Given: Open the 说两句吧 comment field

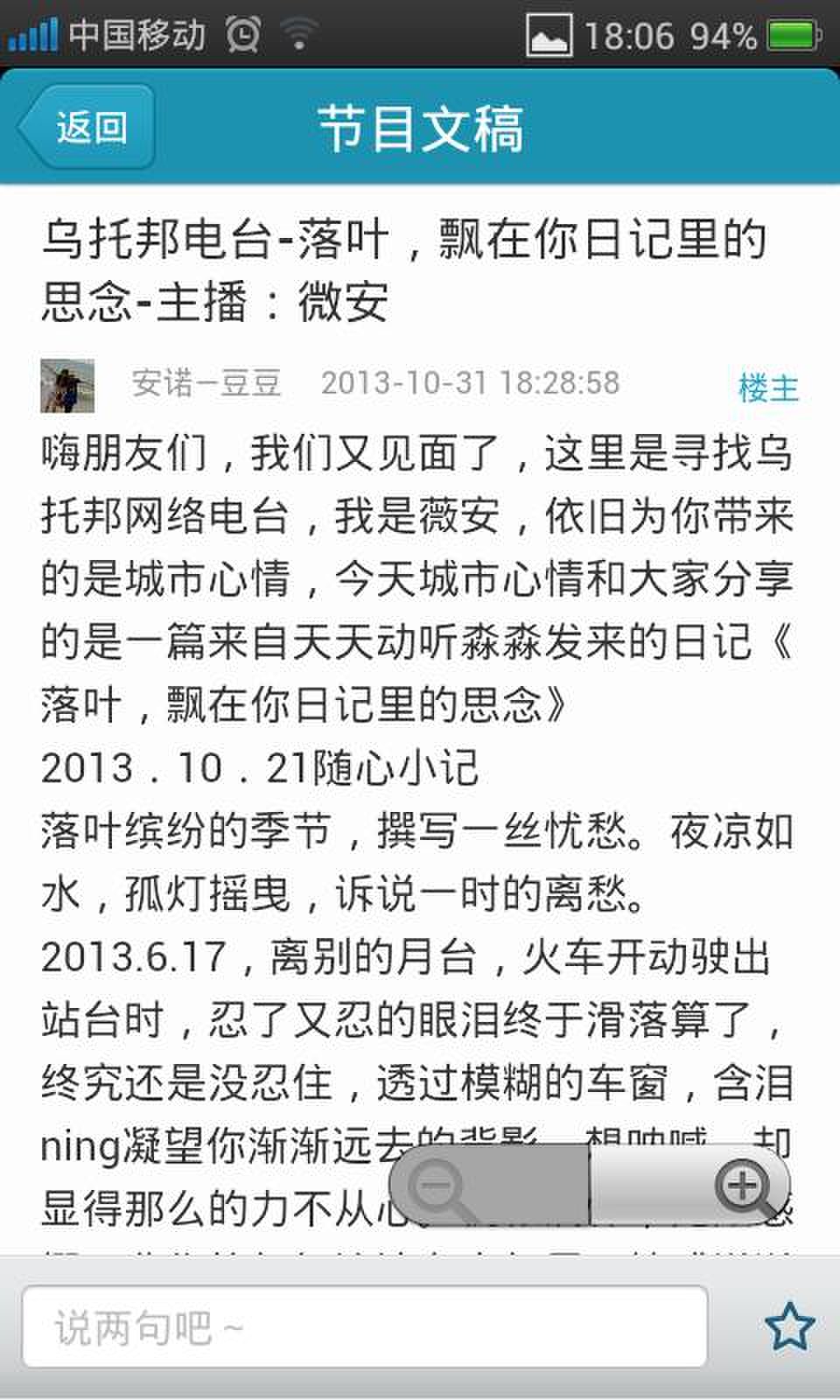Looking at the screenshot, I should [365, 1326].
